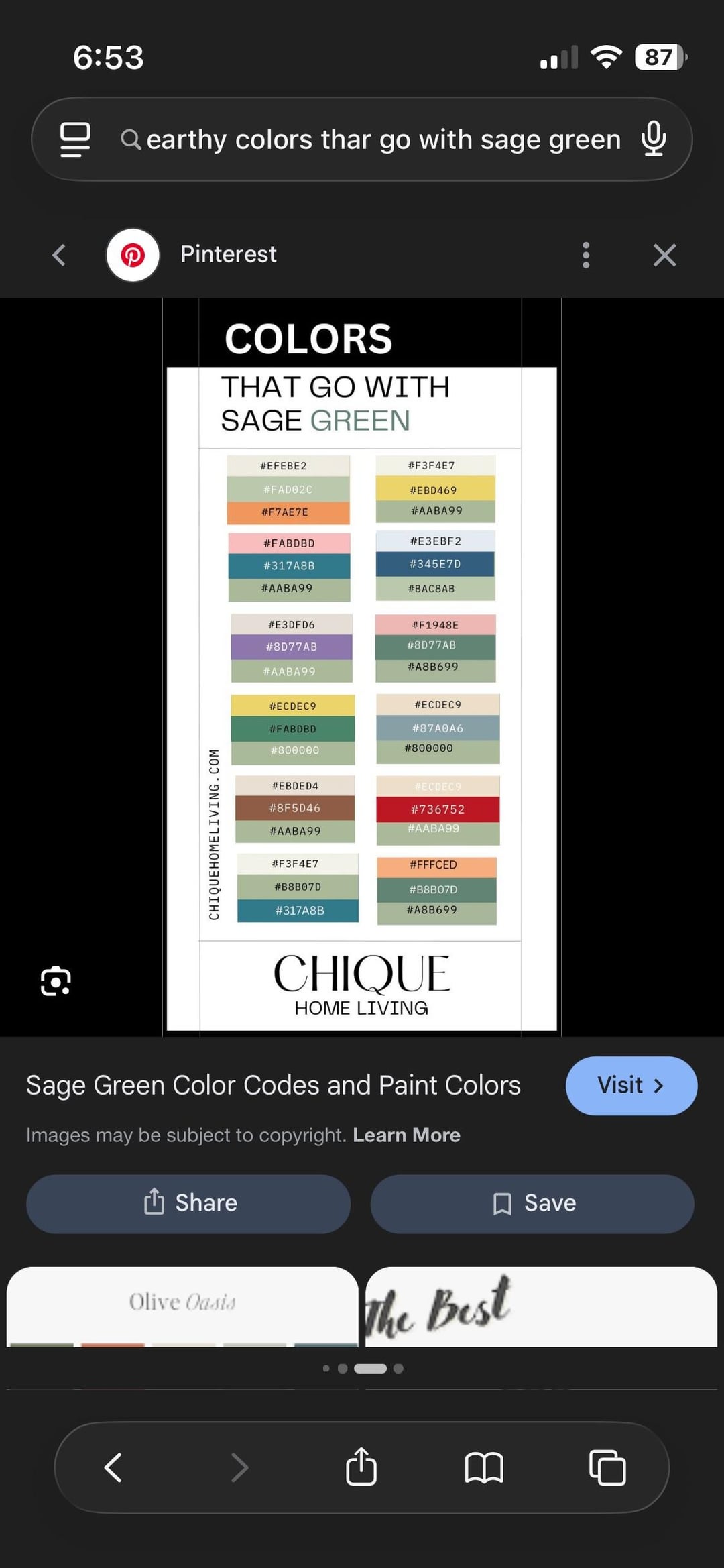724x1568 pixels.
Task: Tap the Safari back arrow
Action: pos(113,1467)
